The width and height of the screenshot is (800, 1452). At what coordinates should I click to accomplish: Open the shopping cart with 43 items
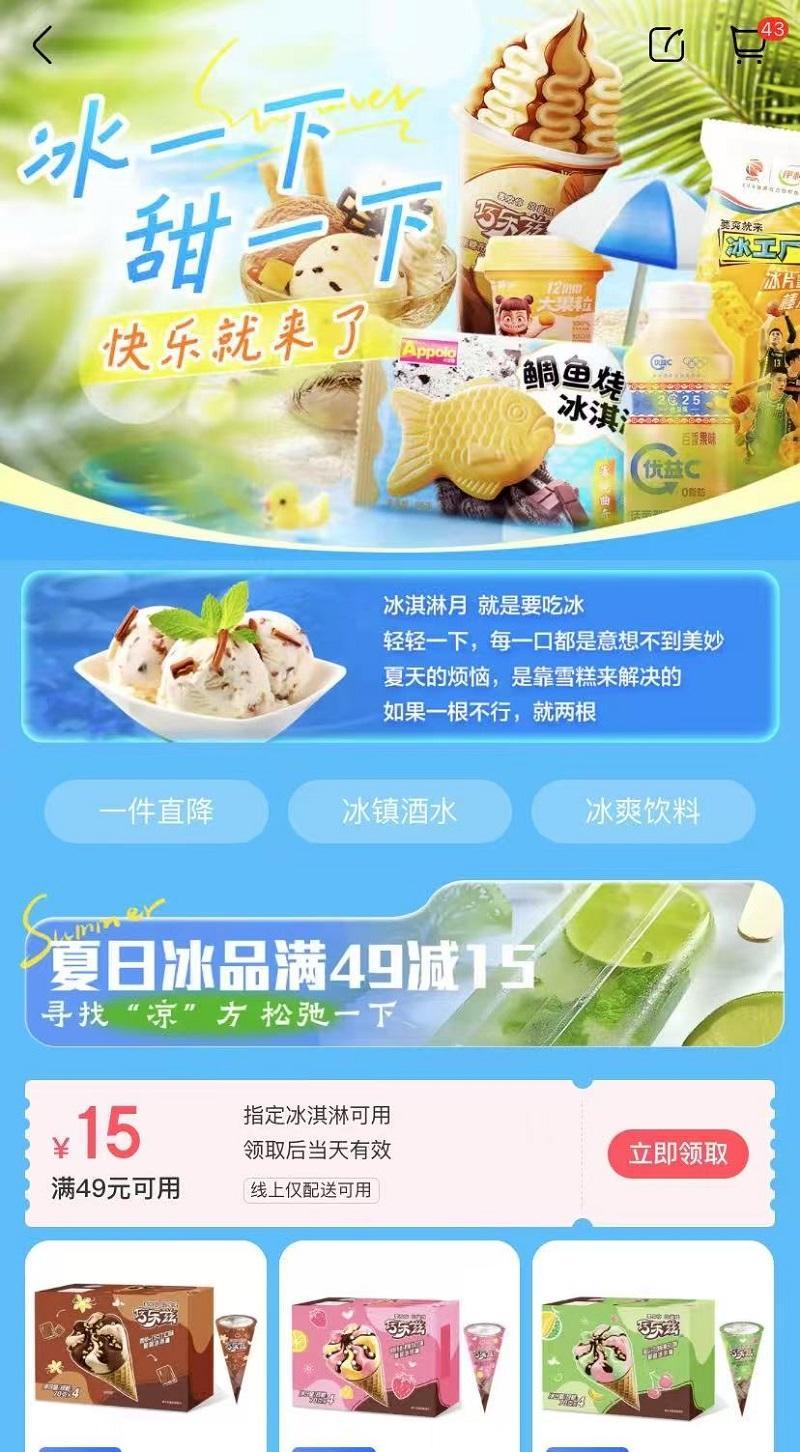[x=750, y=44]
